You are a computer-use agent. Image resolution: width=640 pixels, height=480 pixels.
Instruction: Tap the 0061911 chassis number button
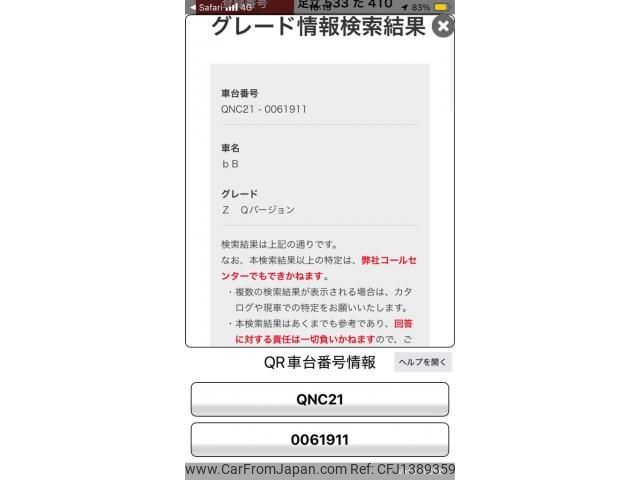coord(320,439)
